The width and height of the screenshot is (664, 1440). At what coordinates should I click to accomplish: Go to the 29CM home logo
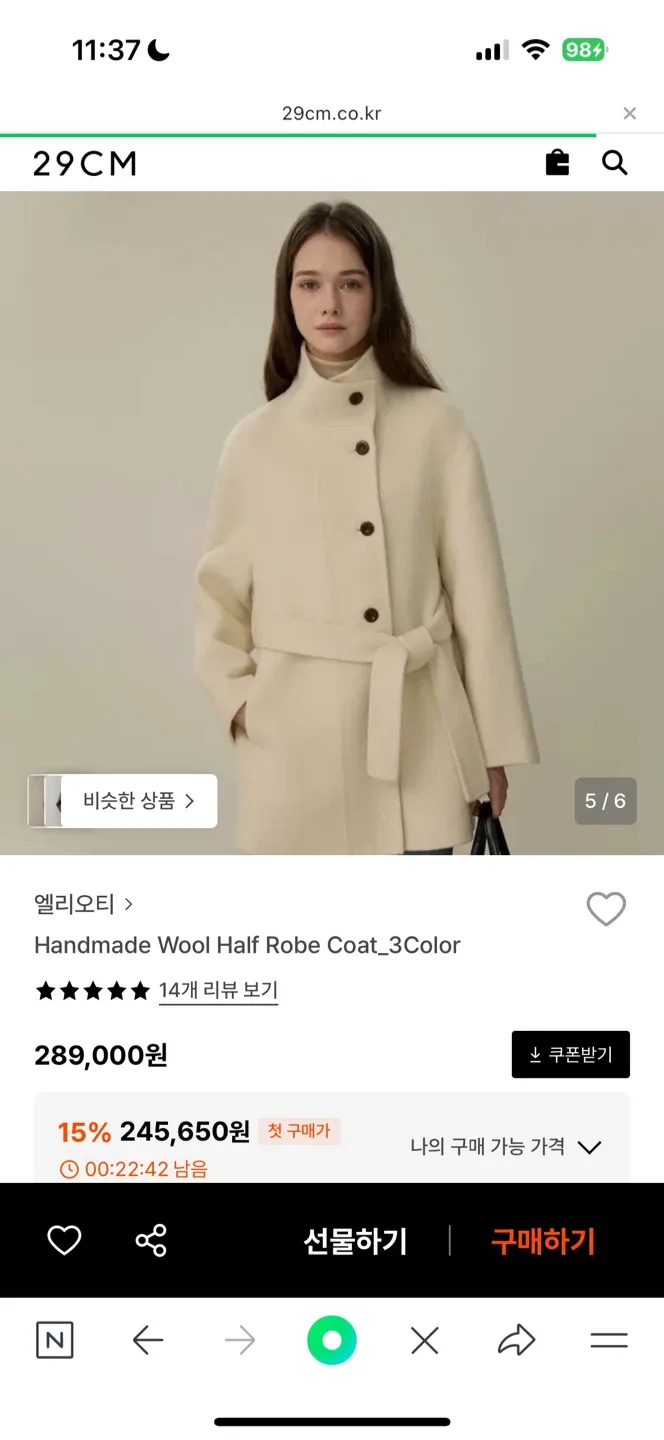click(85, 164)
